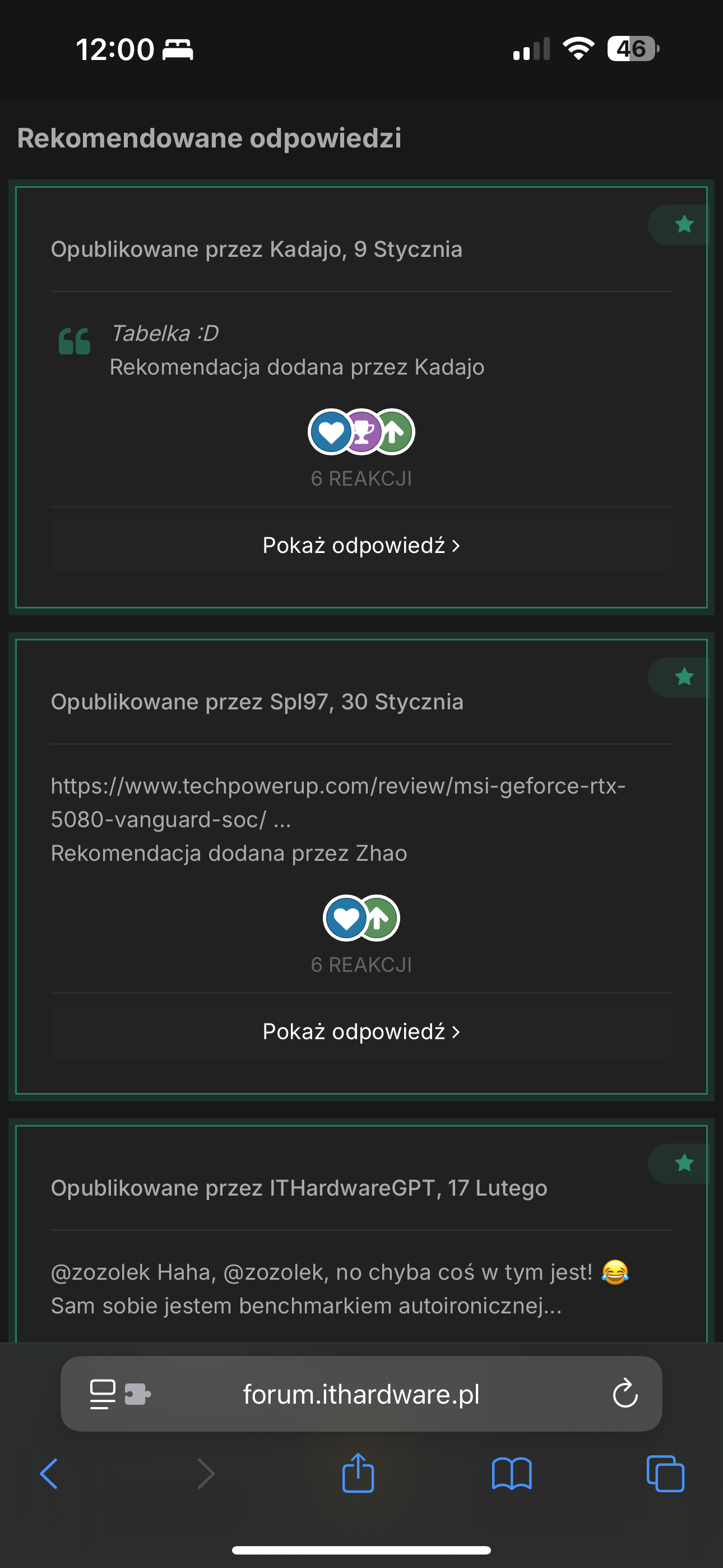Open the bookmarks
This screenshot has width=723, height=1568.
click(511, 1474)
